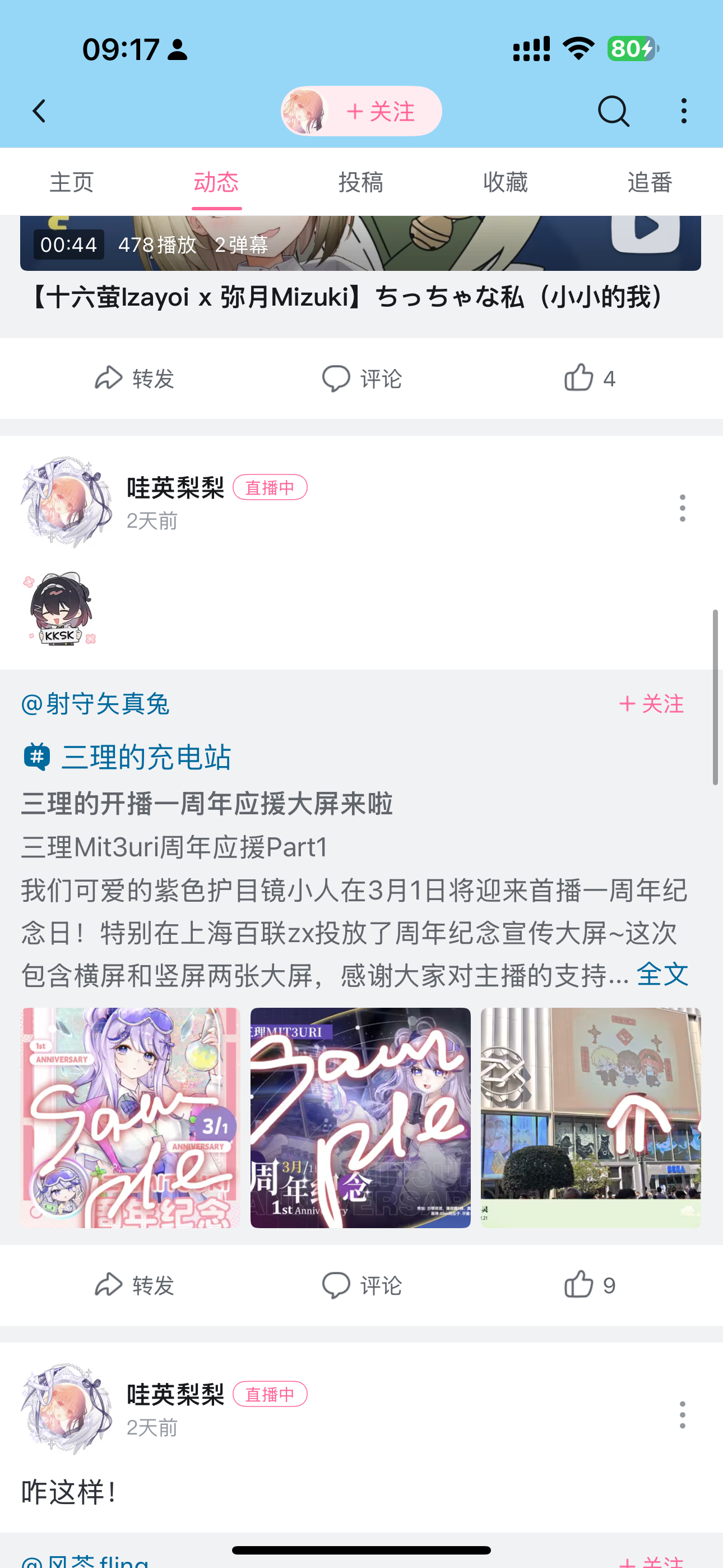Open search in the top bar
Viewport: 723px width, 1568px height.
pyautogui.click(x=613, y=112)
